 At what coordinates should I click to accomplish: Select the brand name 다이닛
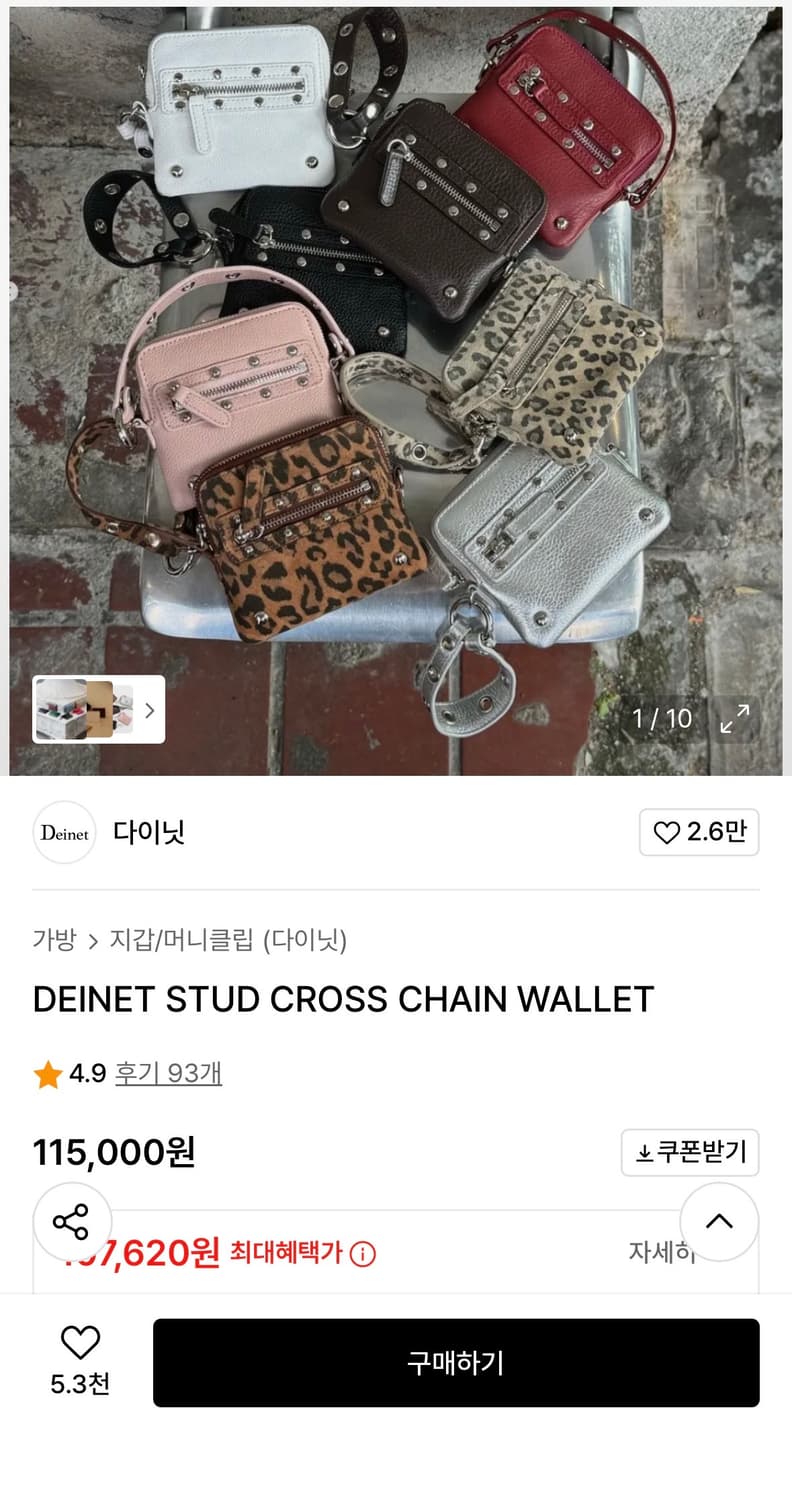click(148, 832)
